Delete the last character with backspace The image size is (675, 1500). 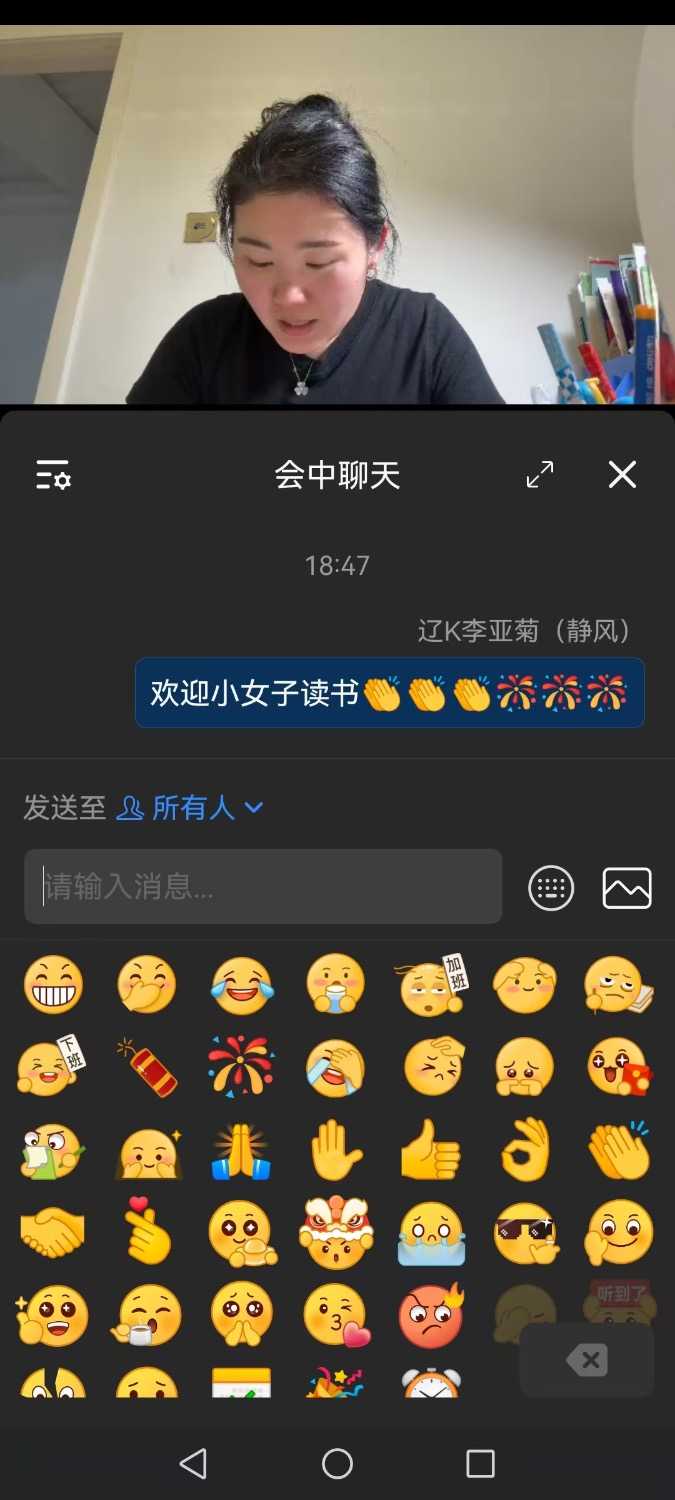pyautogui.click(x=587, y=1360)
